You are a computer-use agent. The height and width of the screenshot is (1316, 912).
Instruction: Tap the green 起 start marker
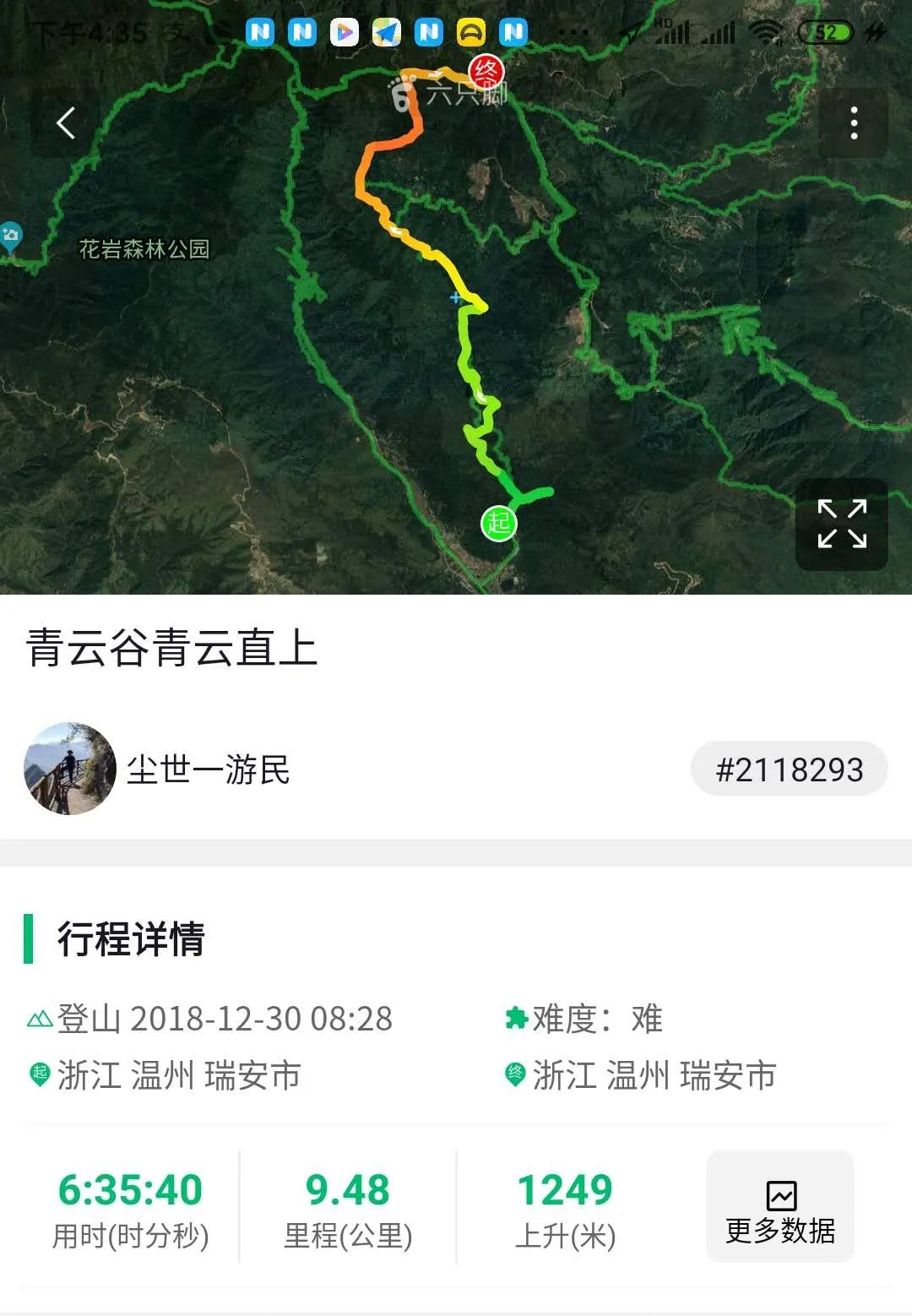click(x=498, y=523)
